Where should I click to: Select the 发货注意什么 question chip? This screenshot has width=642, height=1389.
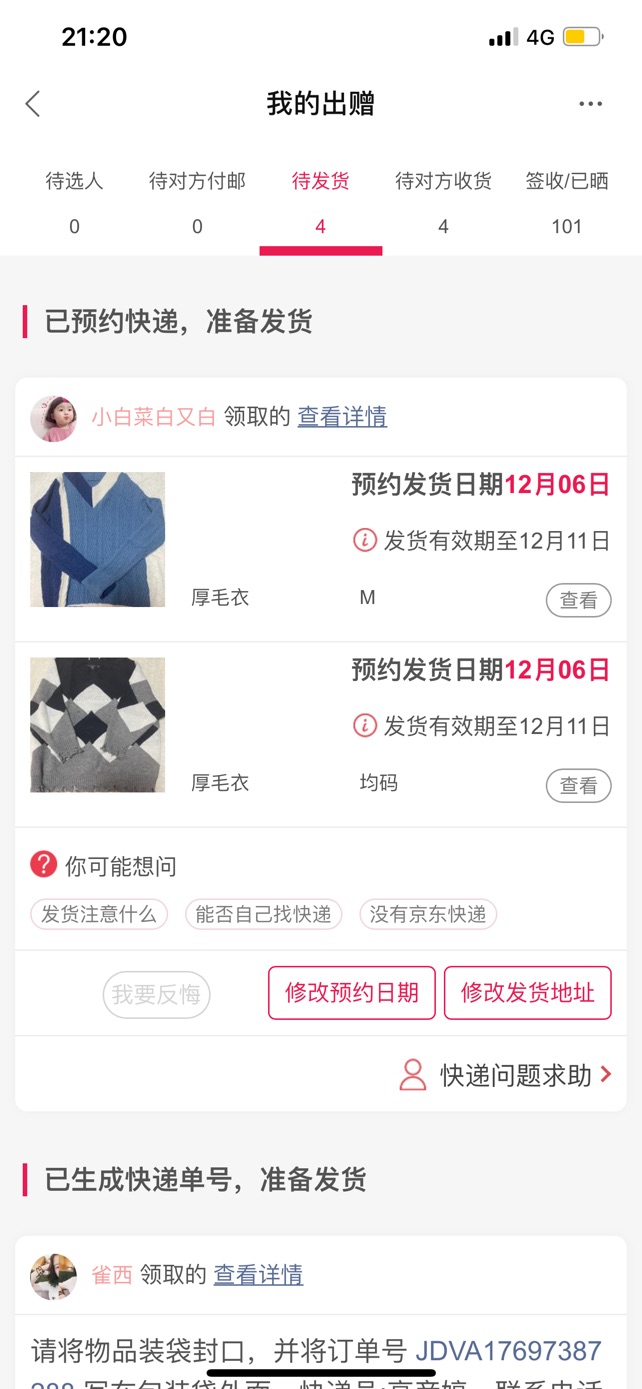[99, 914]
